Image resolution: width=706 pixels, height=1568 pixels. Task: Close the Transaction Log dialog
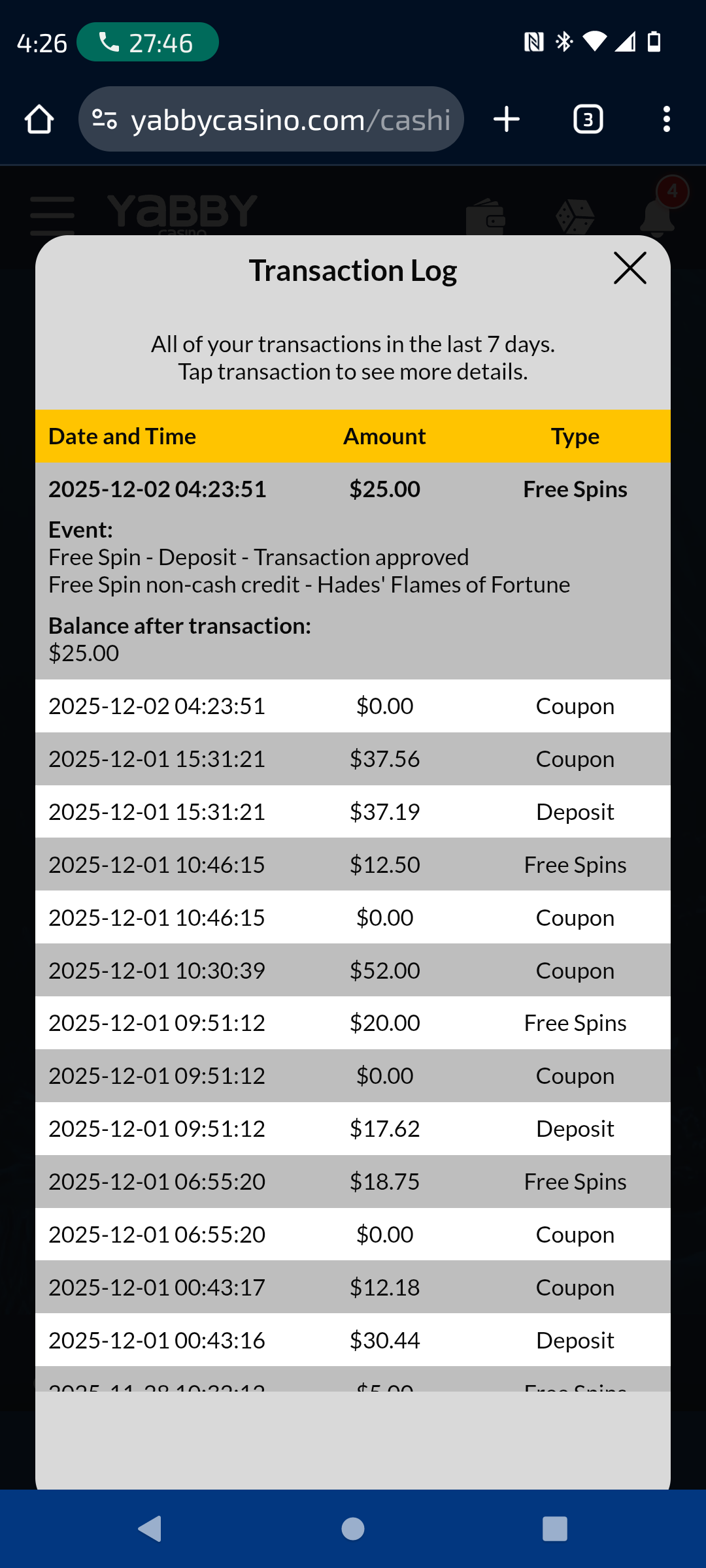(x=630, y=269)
